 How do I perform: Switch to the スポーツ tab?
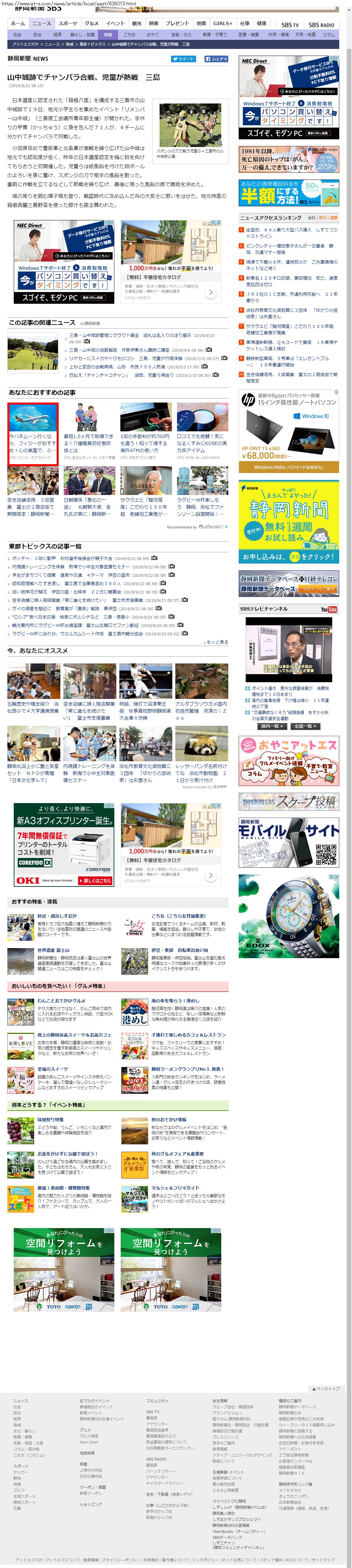point(68,24)
